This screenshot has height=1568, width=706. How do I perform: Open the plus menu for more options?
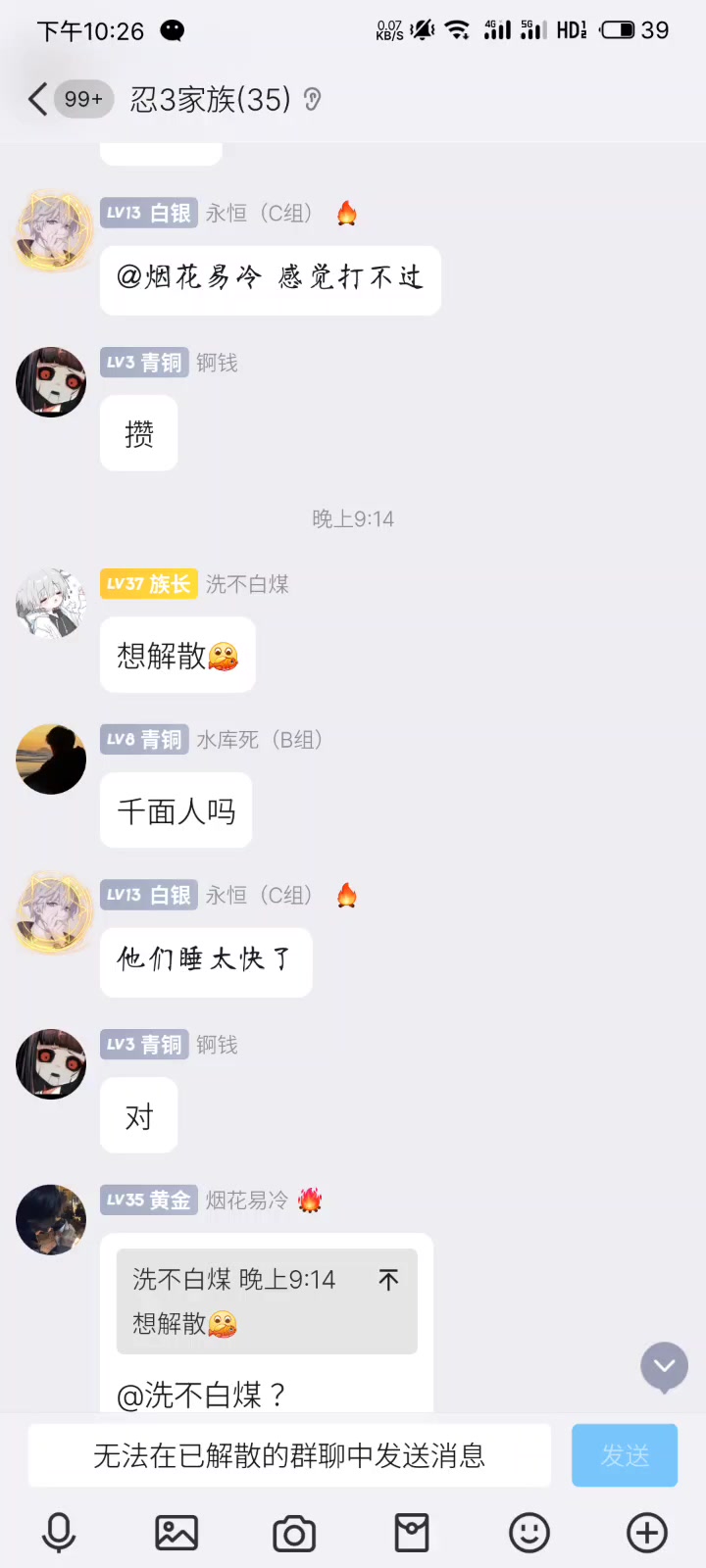click(x=647, y=1533)
